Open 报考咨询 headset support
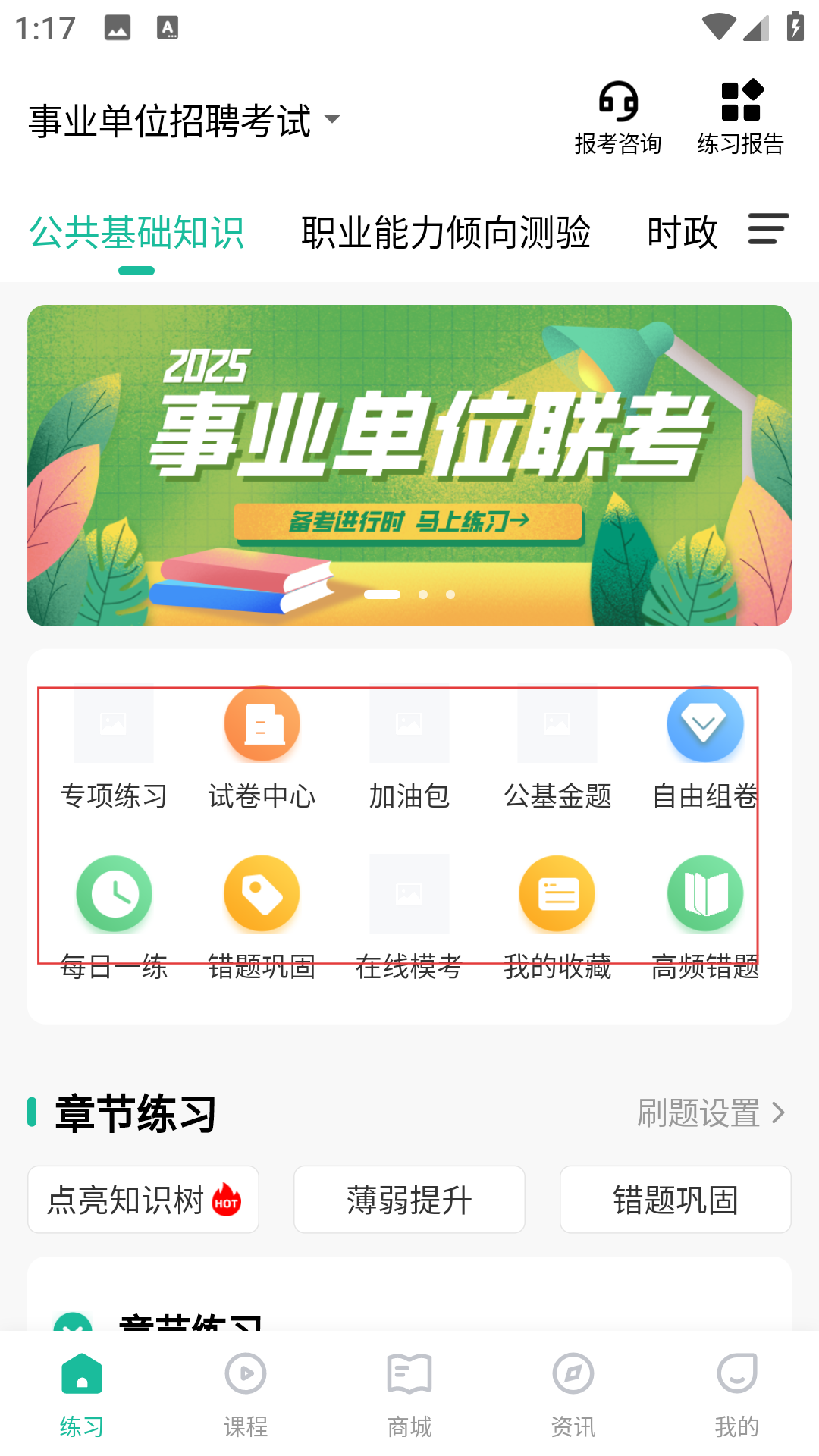The width and height of the screenshot is (819, 1456). click(618, 118)
